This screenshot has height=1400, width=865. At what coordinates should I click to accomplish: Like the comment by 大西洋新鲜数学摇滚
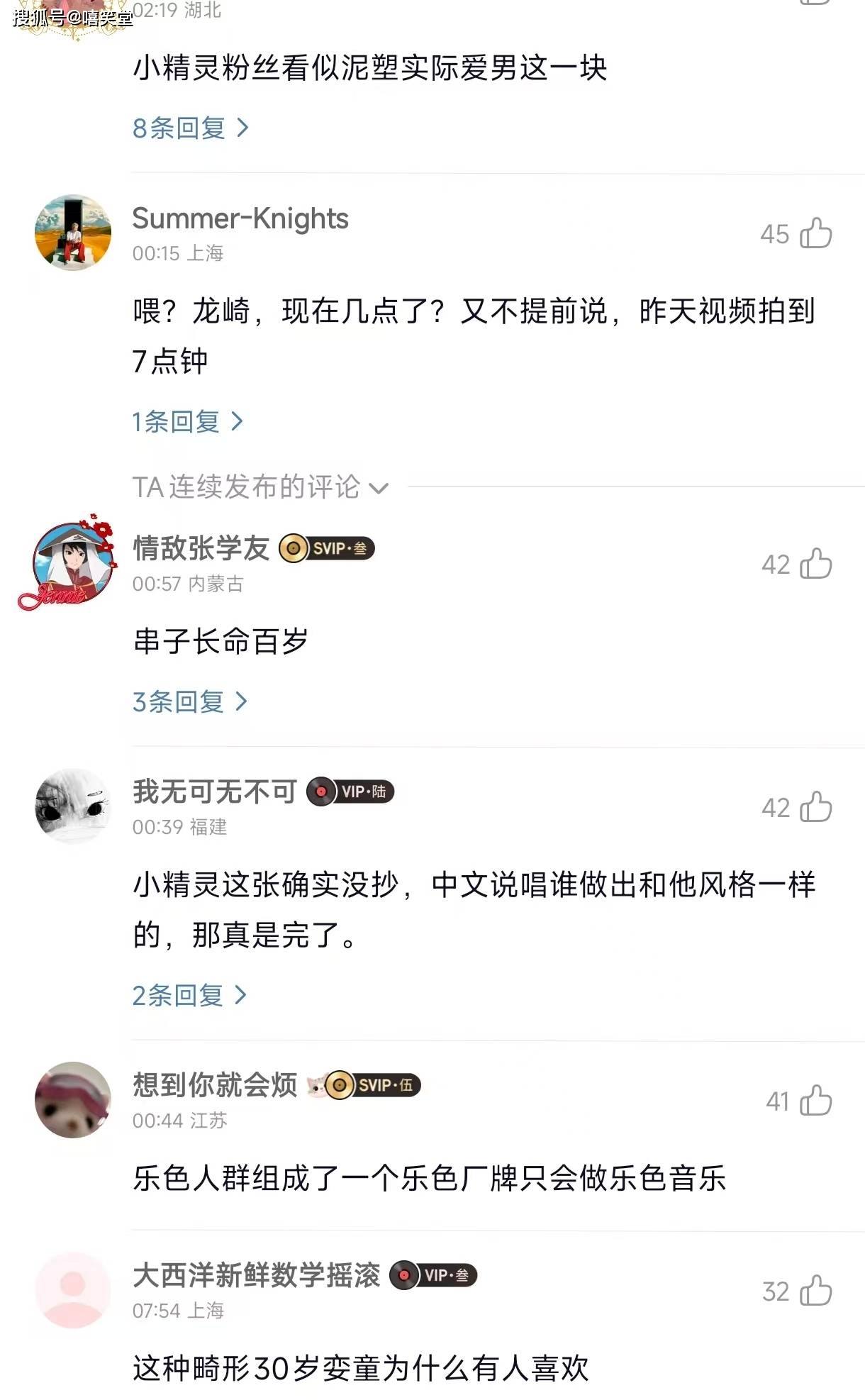pyautogui.click(x=815, y=1291)
